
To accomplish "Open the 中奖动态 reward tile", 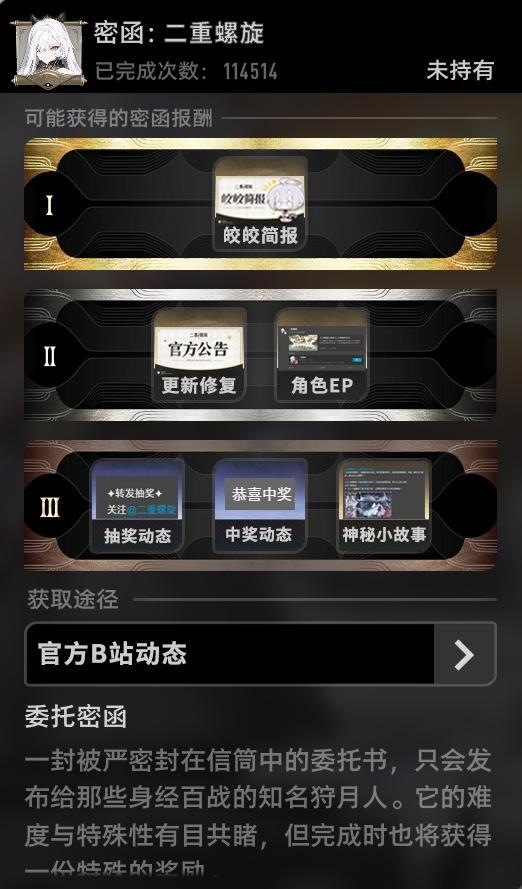I will tap(260, 506).
